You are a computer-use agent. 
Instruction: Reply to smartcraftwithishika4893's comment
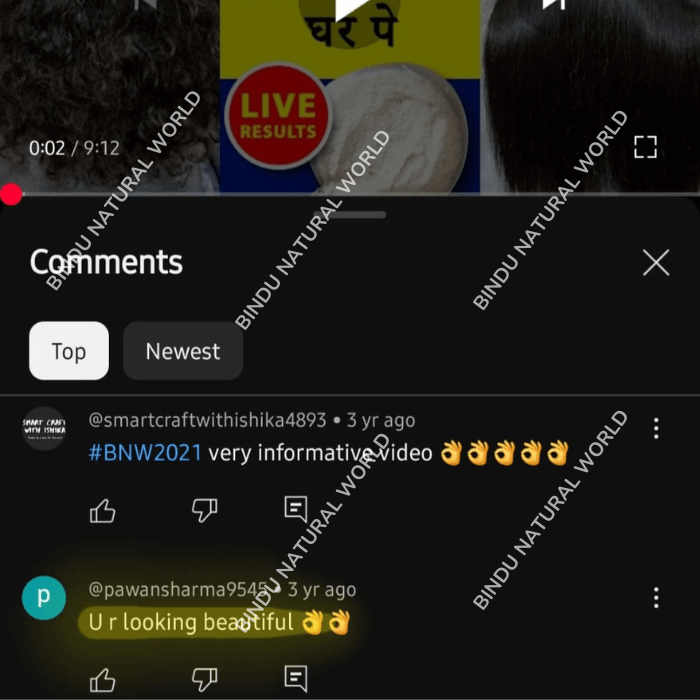pyautogui.click(x=296, y=509)
